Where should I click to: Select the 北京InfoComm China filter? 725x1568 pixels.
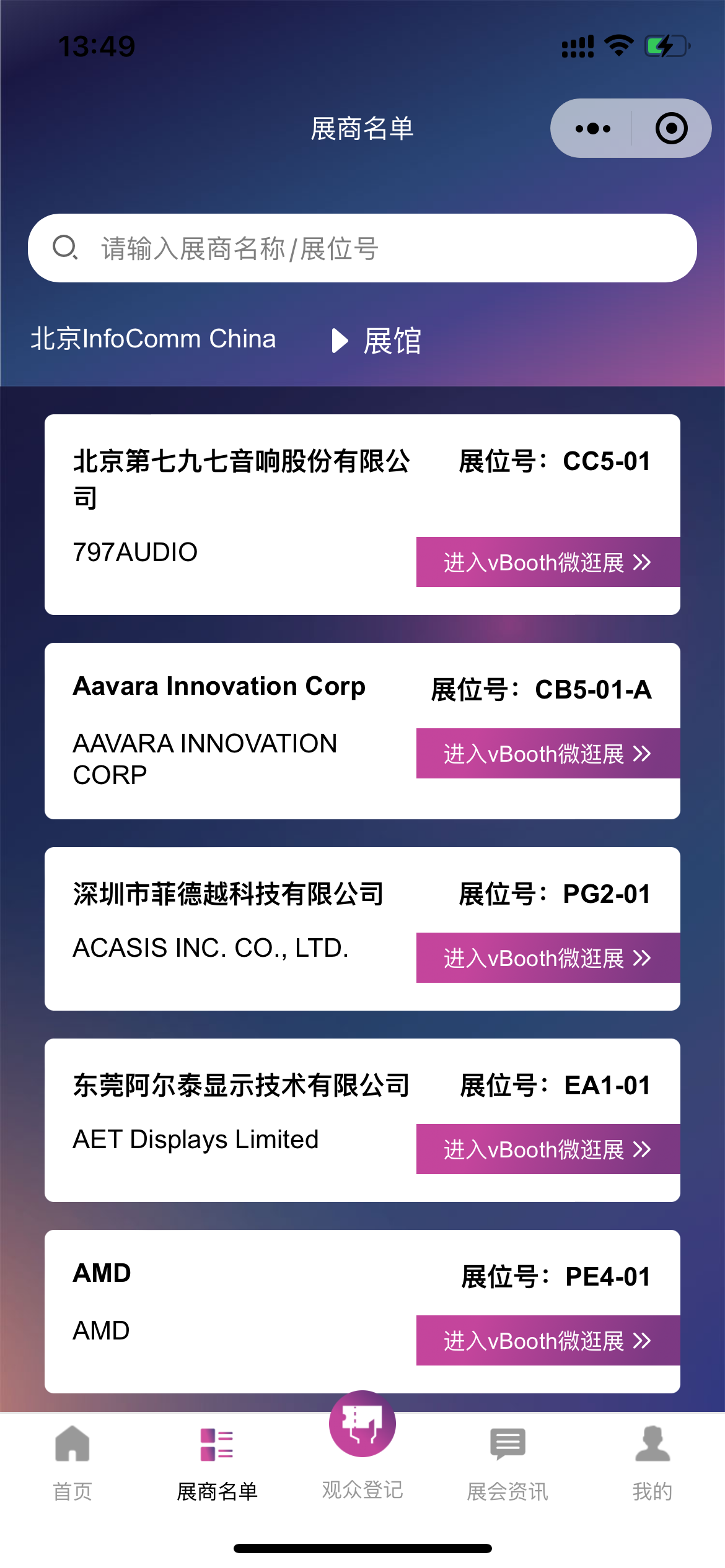pyautogui.click(x=153, y=339)
